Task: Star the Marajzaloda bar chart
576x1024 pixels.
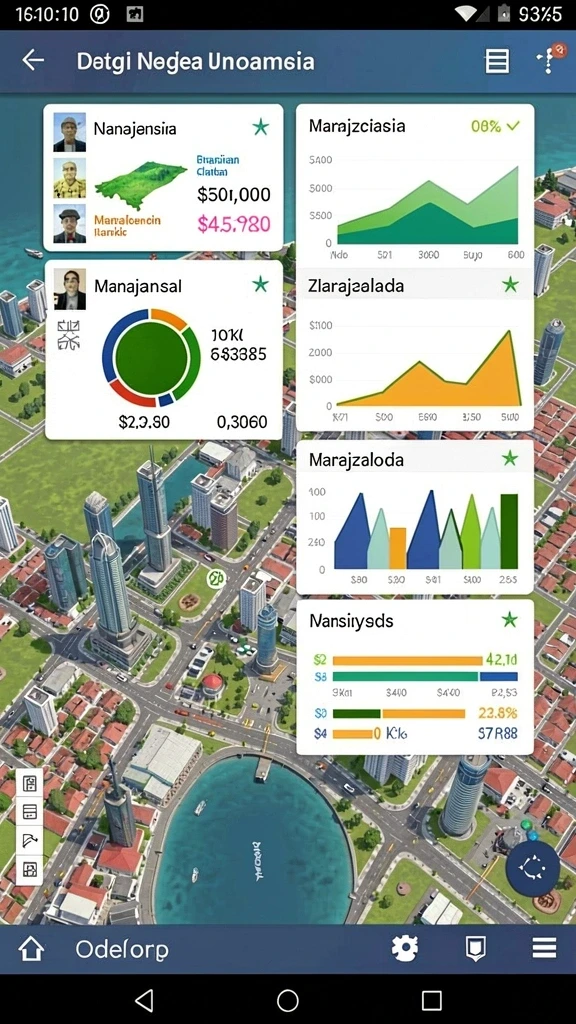Action: pos(510,458)
